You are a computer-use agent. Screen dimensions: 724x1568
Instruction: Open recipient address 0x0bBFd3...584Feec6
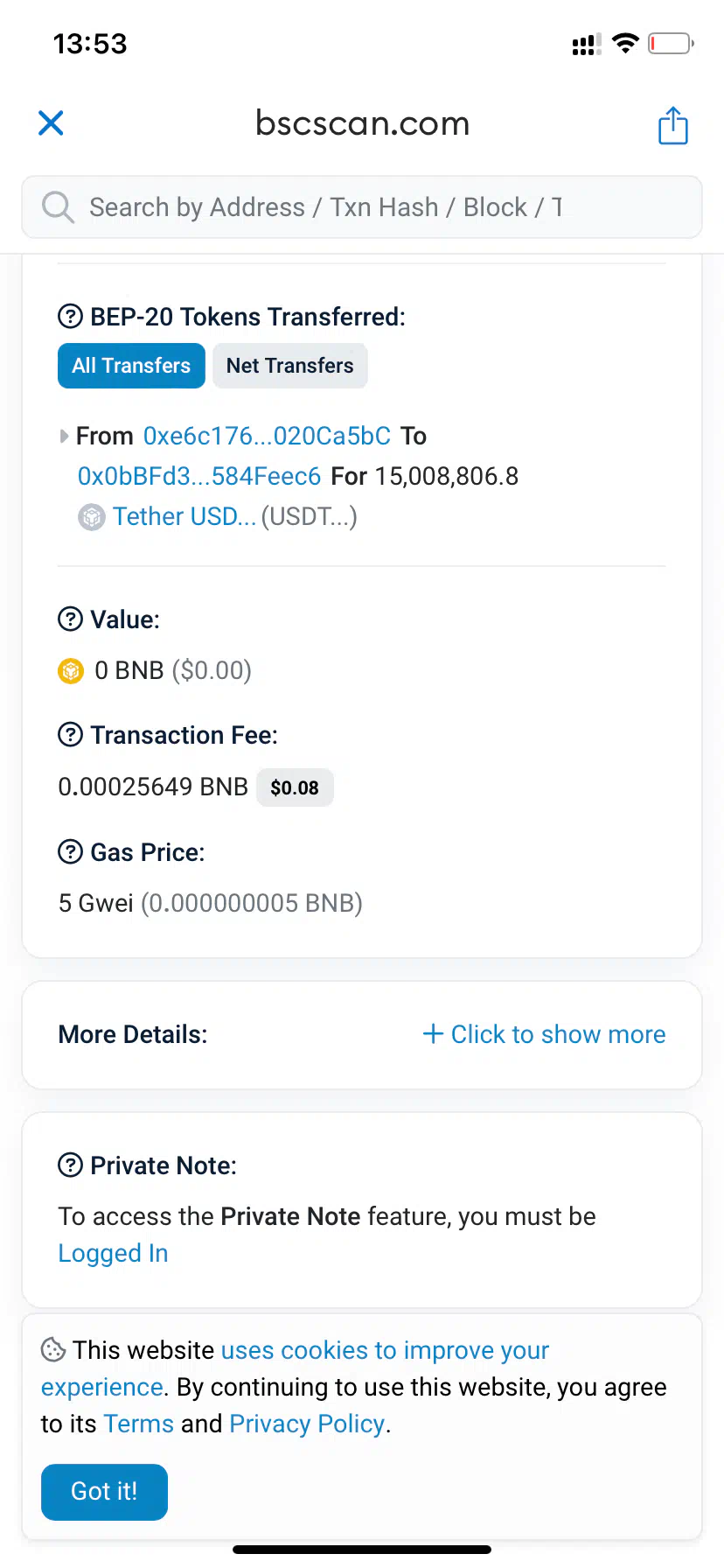pos(199,476)
